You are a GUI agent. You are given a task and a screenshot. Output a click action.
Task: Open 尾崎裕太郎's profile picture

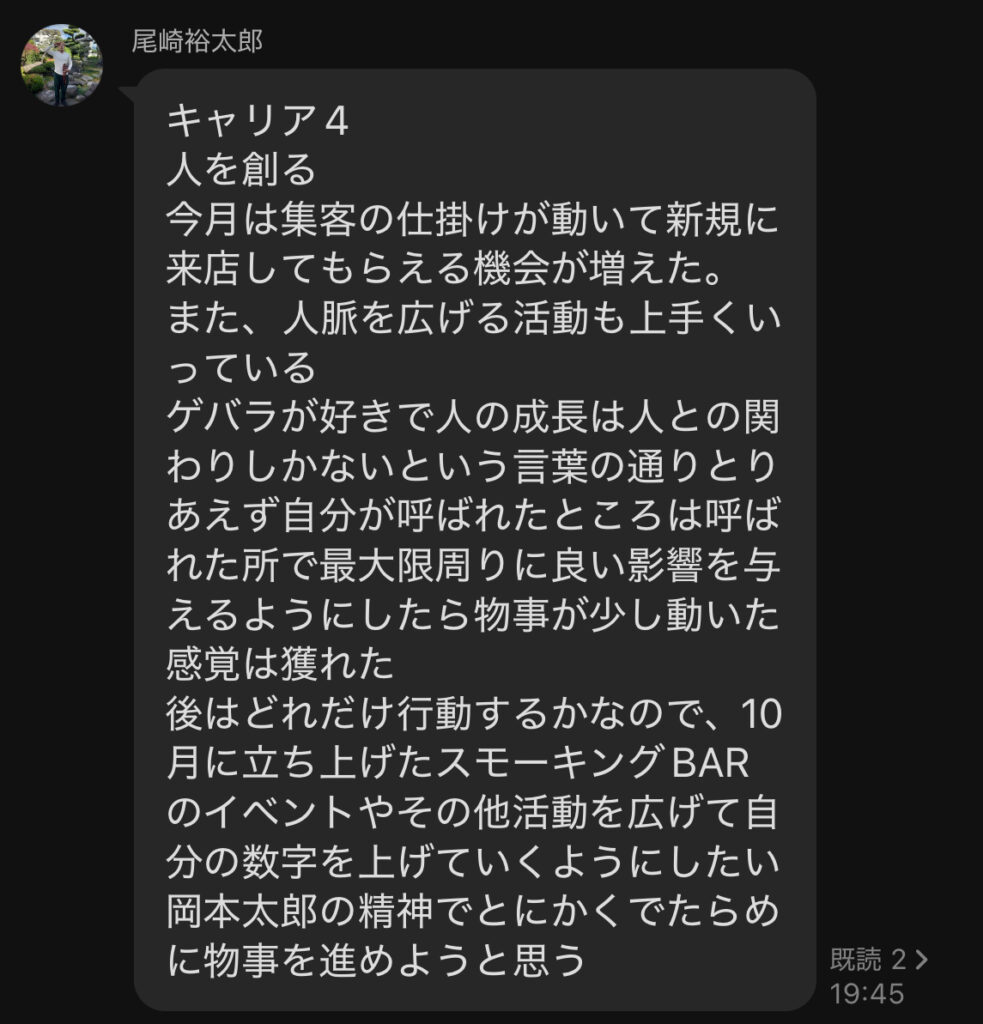[62, 65]
